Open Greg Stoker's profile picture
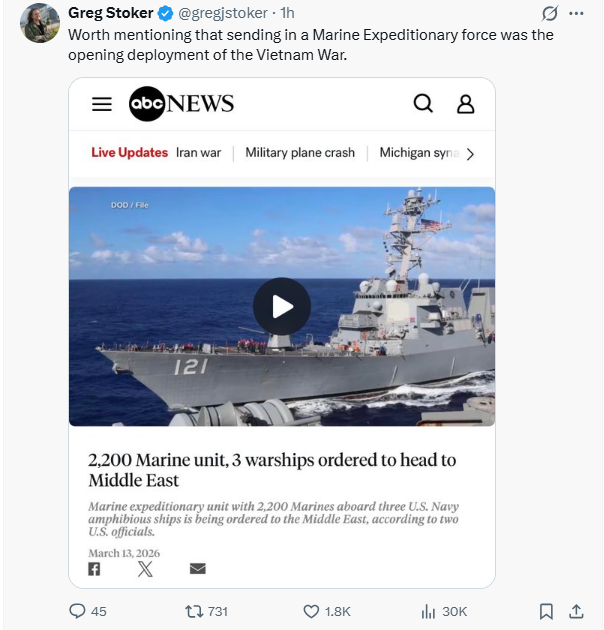The width and height of the screenshot is (604, 630). pyautogui.click(x=40, y=23)
